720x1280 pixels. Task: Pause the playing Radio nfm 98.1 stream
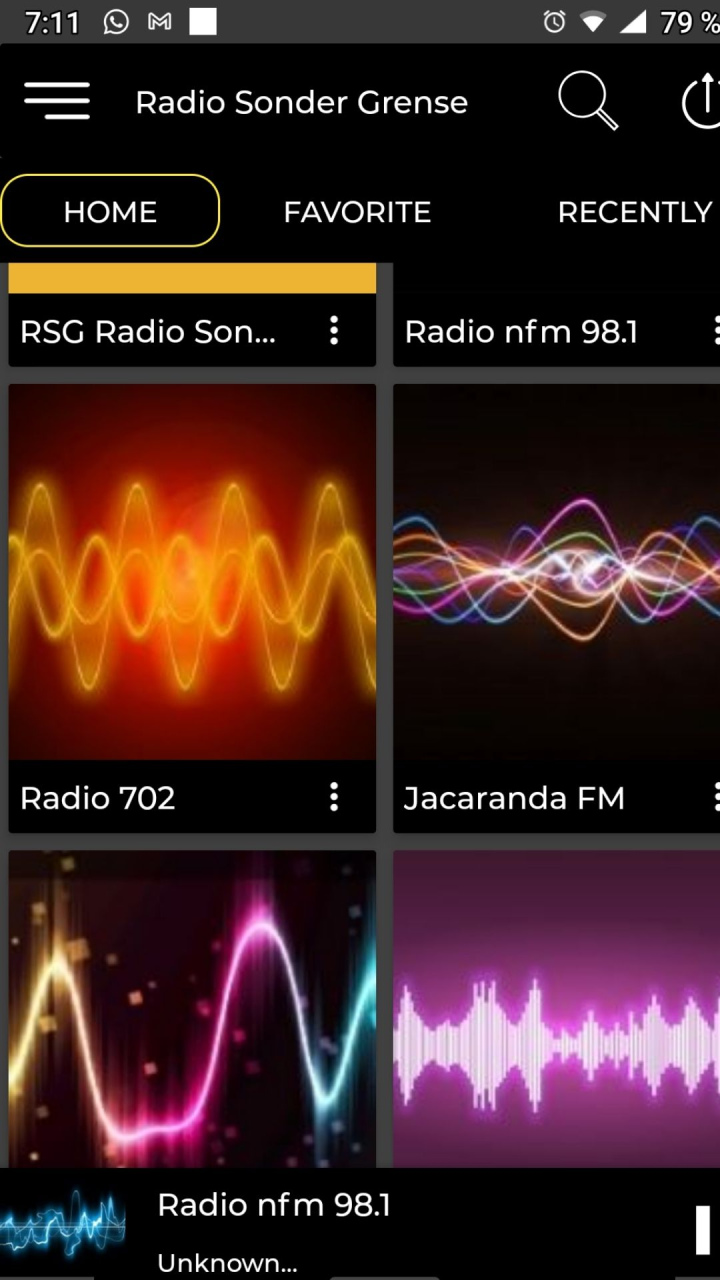pyautogui.click(x=703, y=1229)
